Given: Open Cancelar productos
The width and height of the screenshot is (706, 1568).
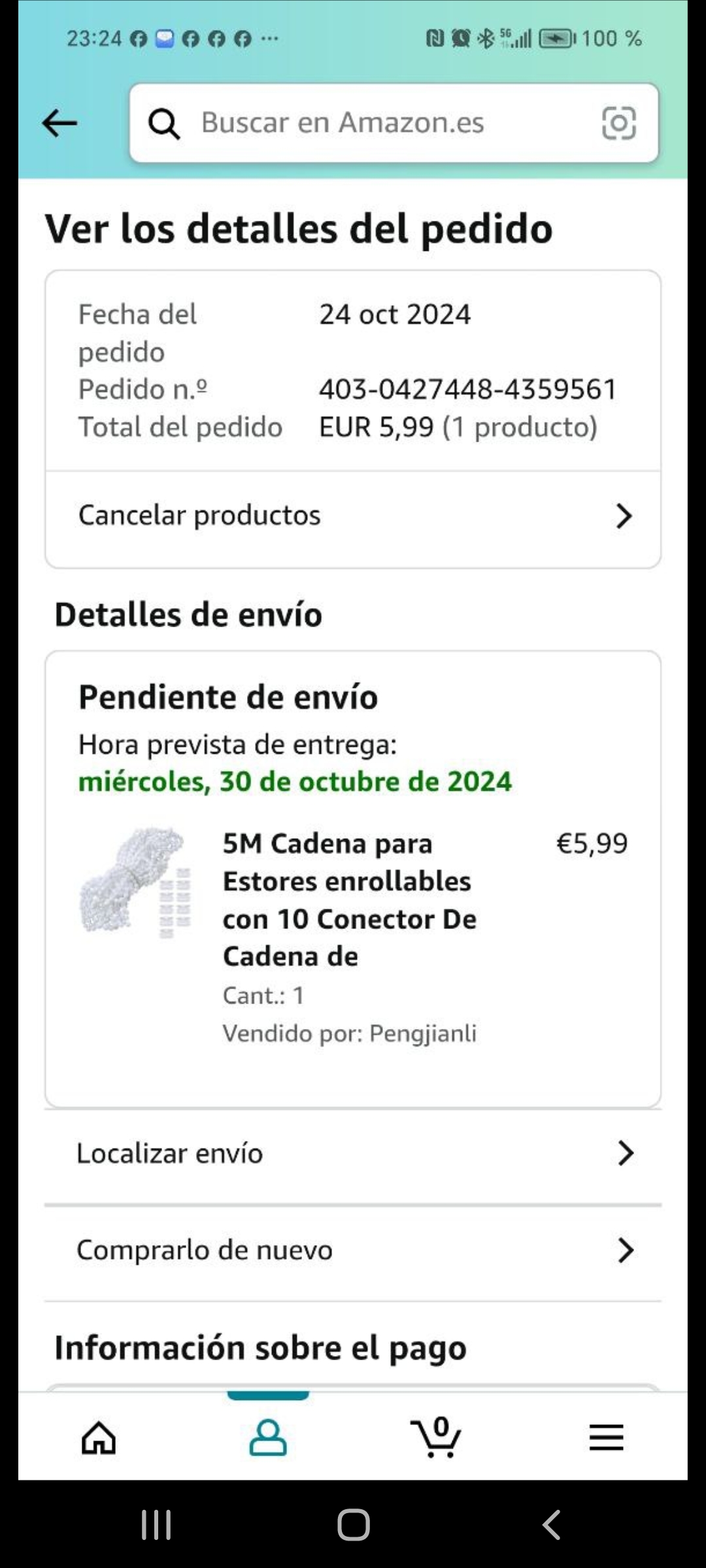Looking at the screenshot, I should click(353, 516).
